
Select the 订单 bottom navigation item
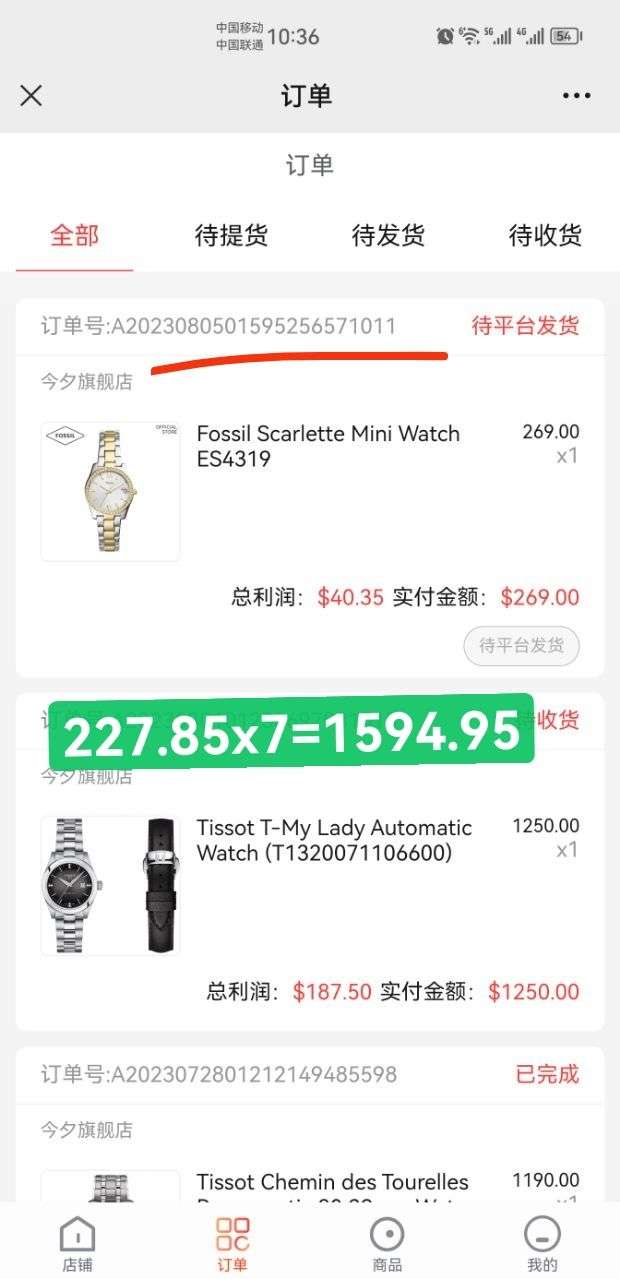point(232,1243)
